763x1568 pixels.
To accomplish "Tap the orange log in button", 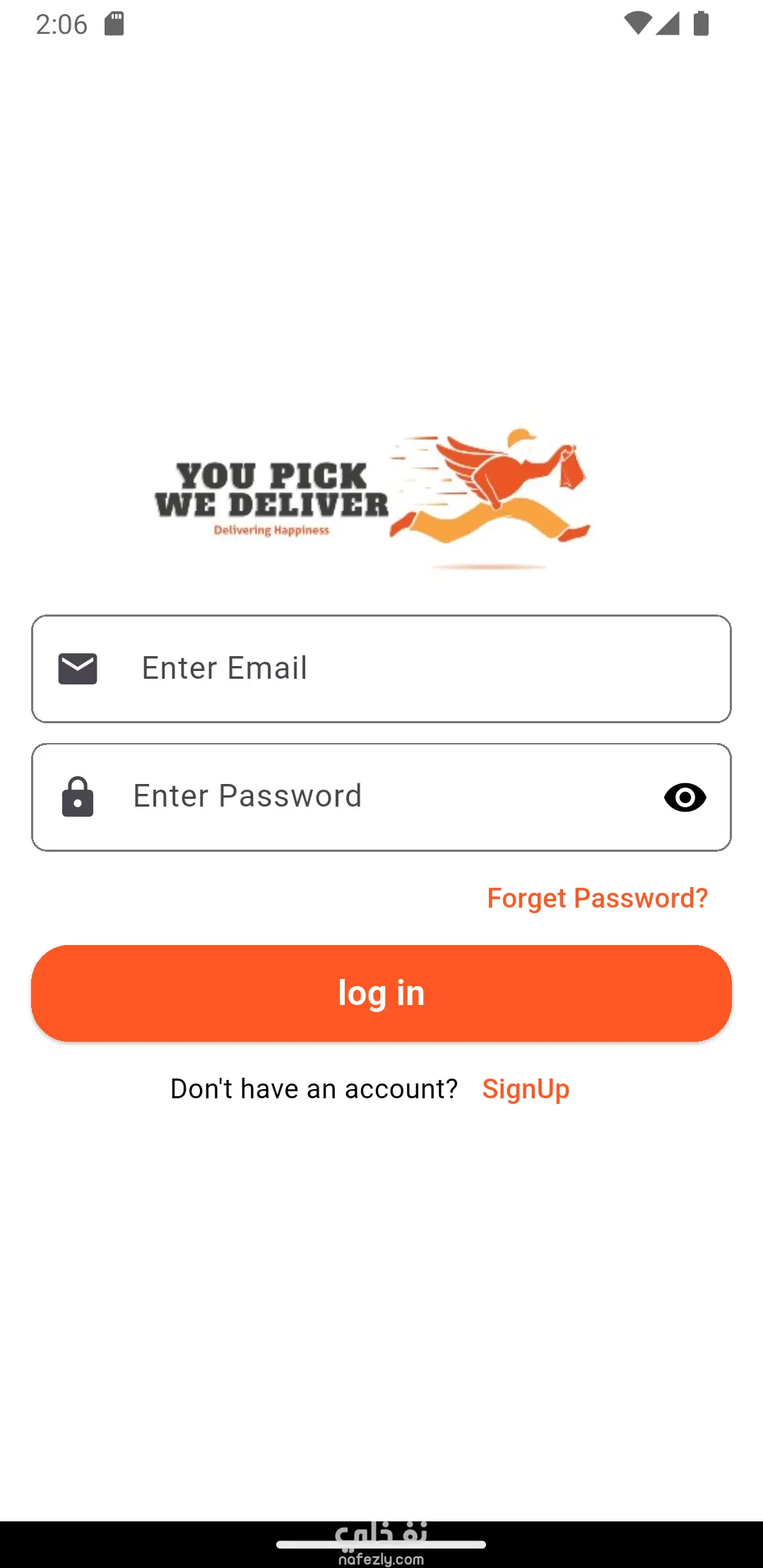I will pos(381,993).
